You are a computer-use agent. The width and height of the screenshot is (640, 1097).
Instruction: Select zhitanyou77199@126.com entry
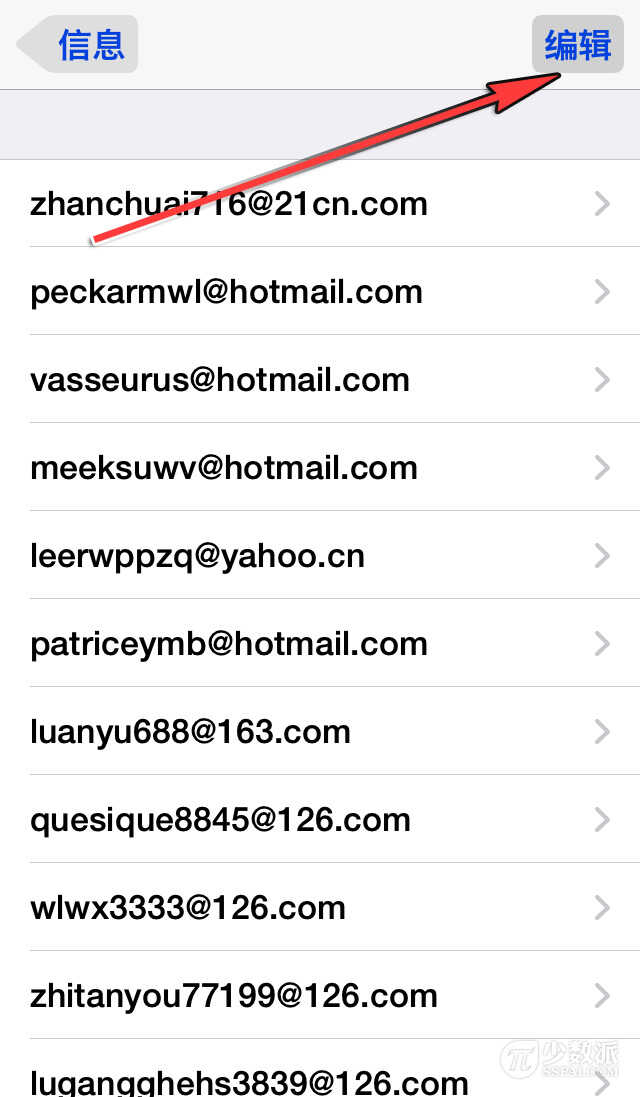[x=320, y=996]
